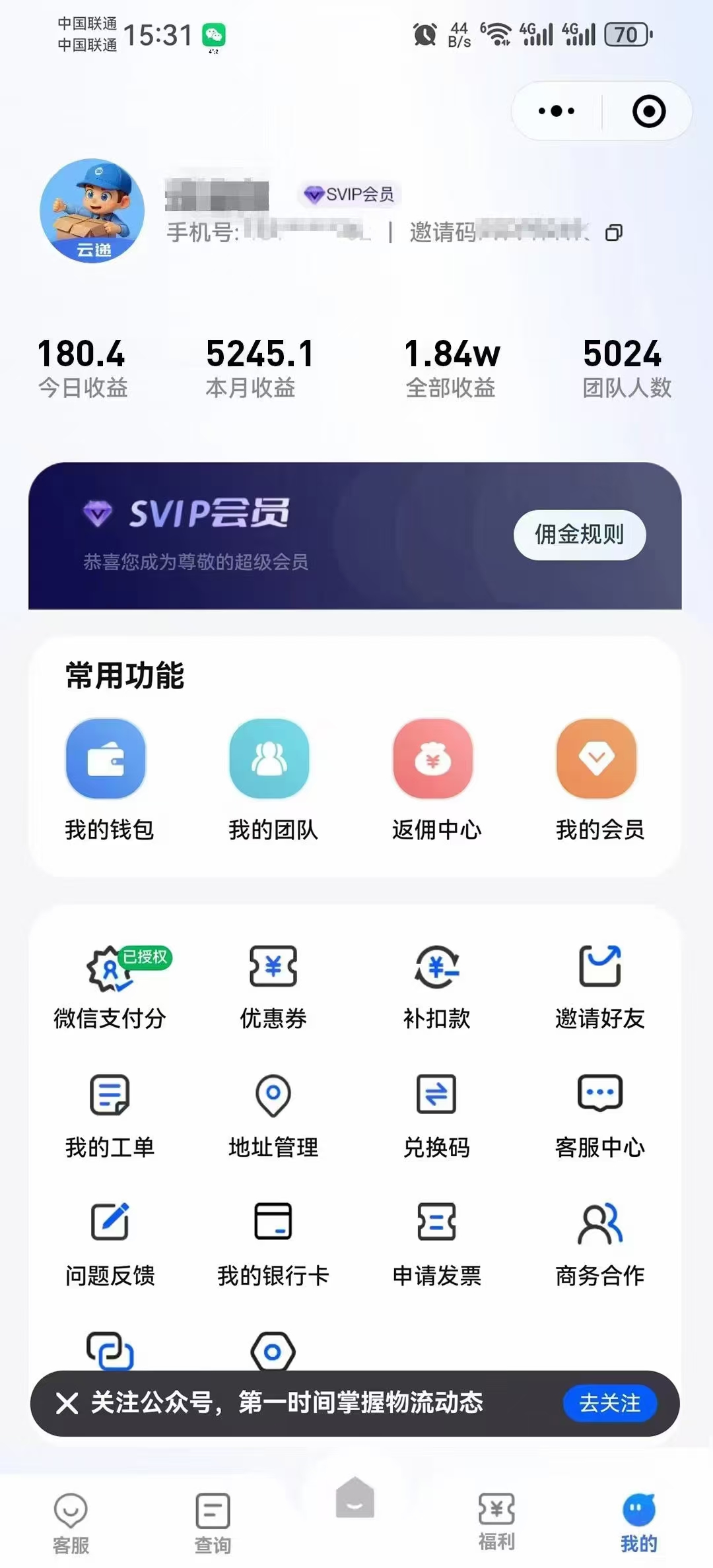This screenshot has width=713, height=1568.
Task: Open 申请发票 invoice request
Action: tap(436, 1222)
